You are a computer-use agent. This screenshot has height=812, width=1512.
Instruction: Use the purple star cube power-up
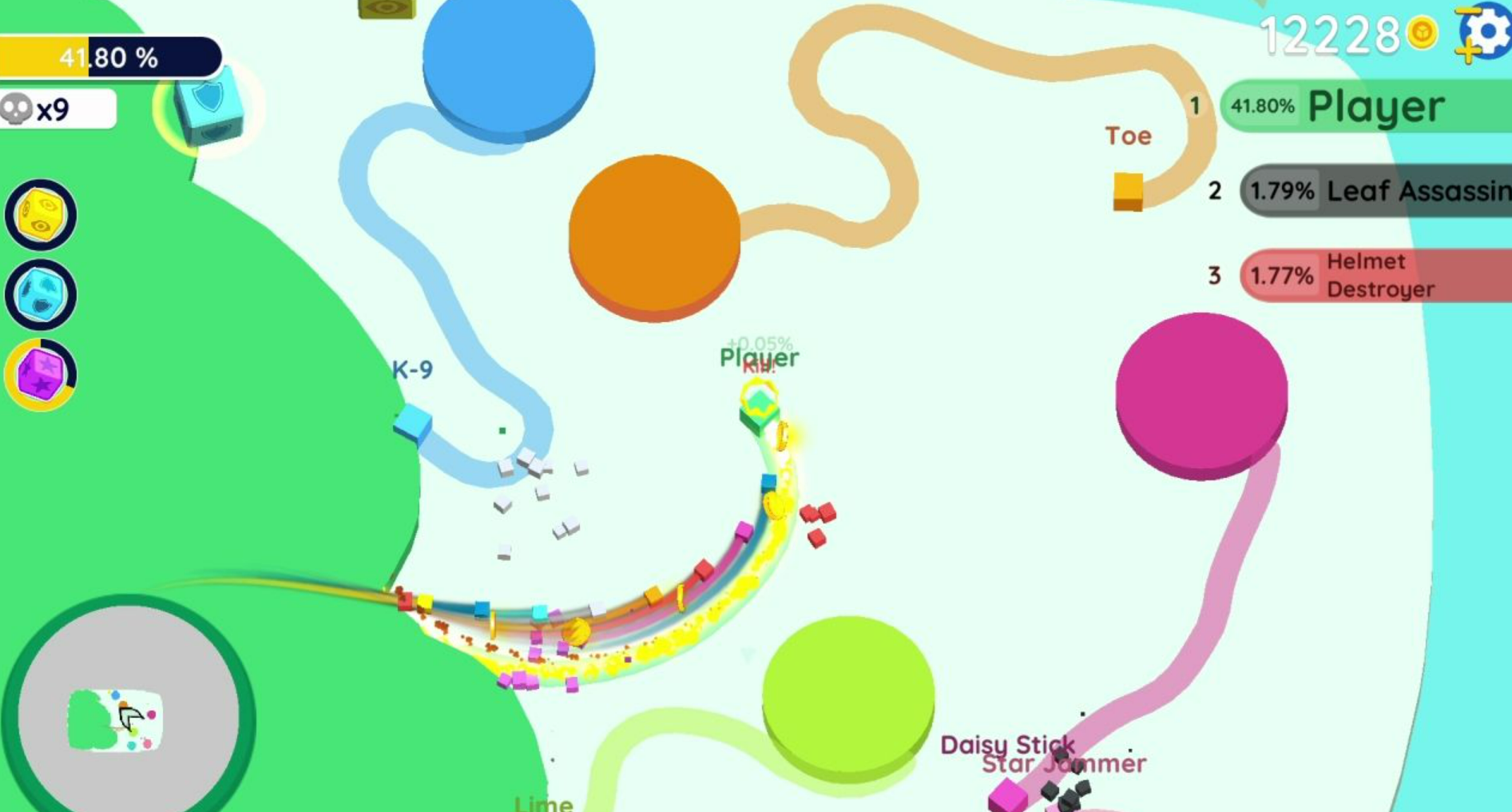pyautogui.click(x=41, y=375)
